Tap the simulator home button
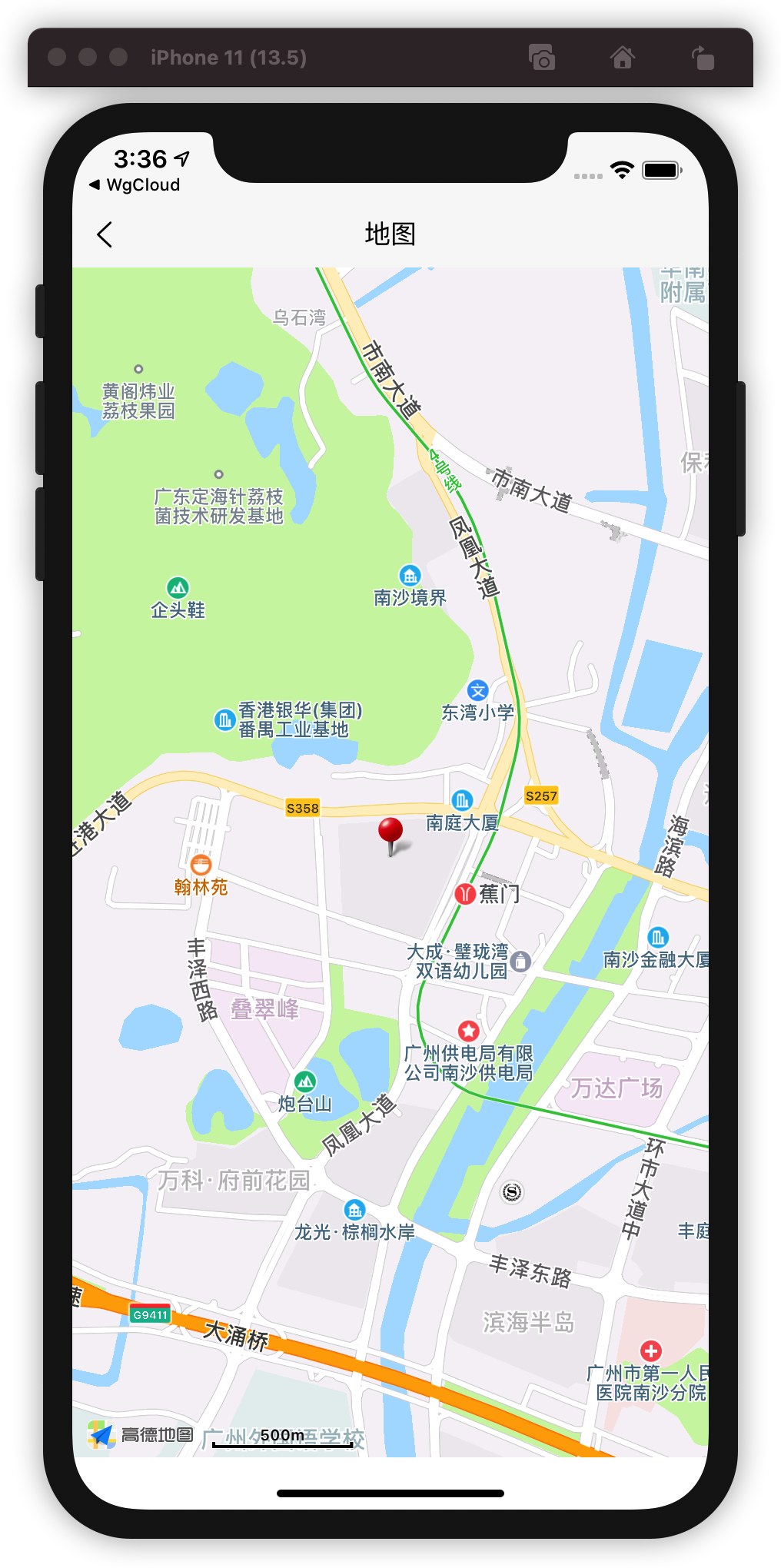 622,58
